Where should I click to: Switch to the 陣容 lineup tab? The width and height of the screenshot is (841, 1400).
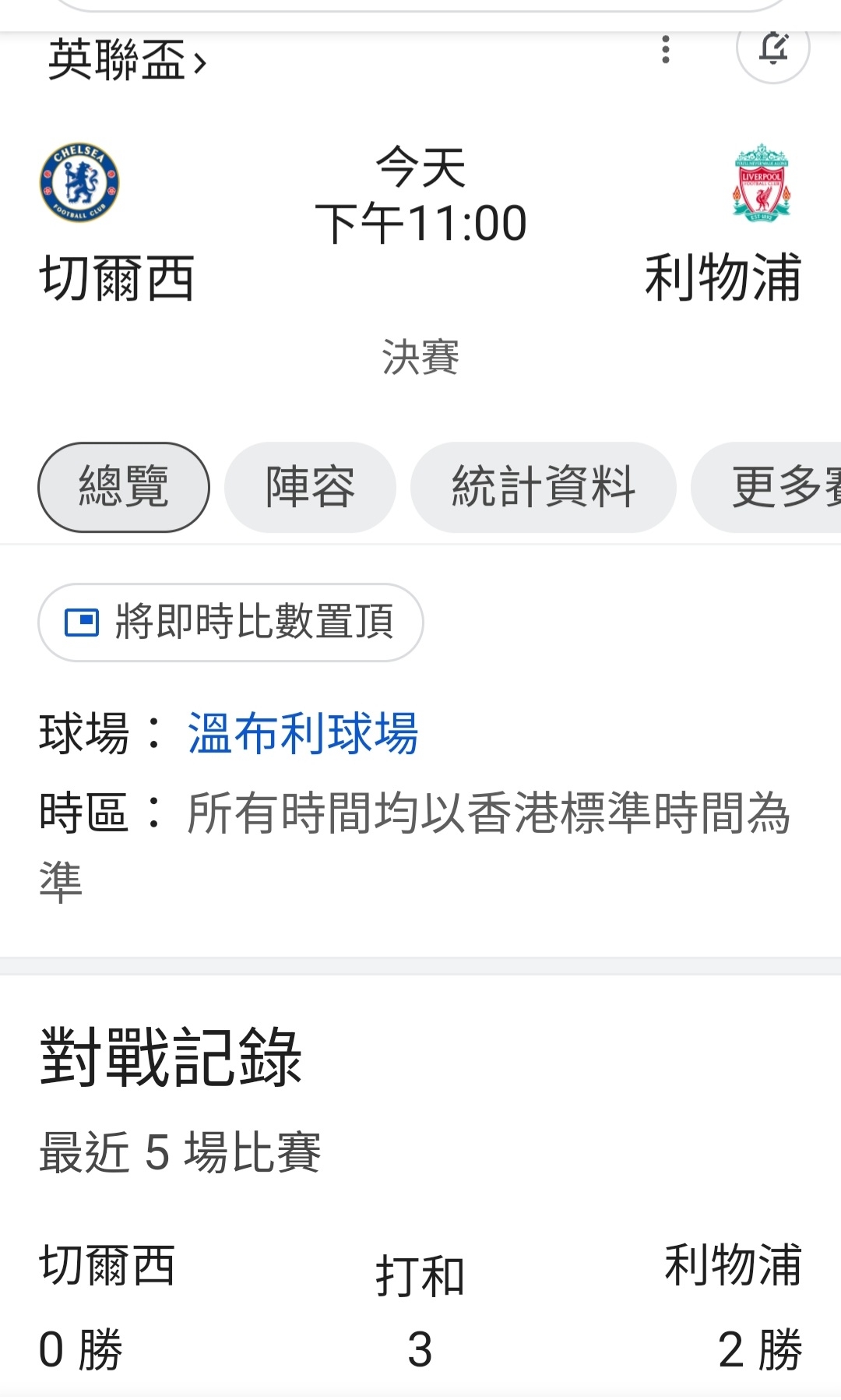coord(310,487)
